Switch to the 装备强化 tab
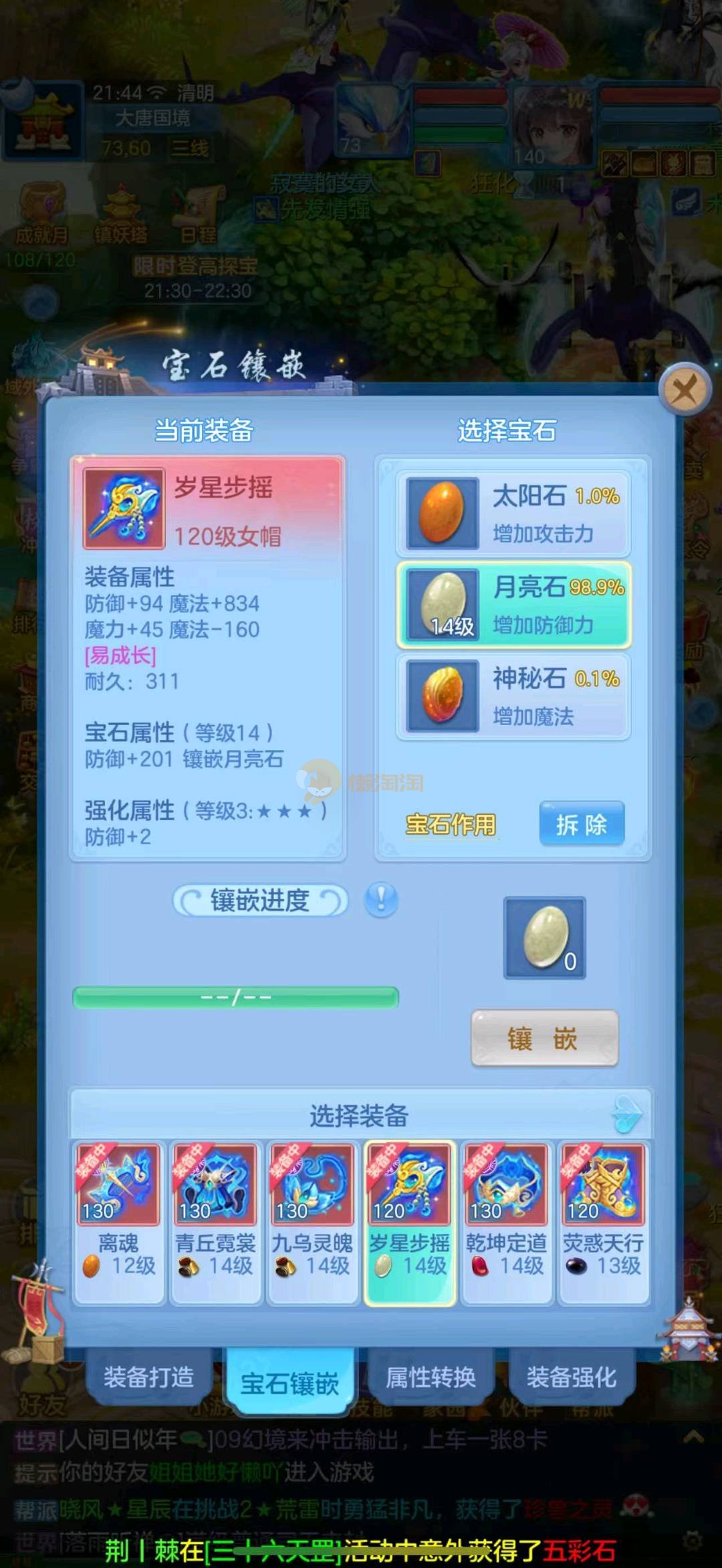This screenshot has width=722, height=1568. click(572, 1377)
